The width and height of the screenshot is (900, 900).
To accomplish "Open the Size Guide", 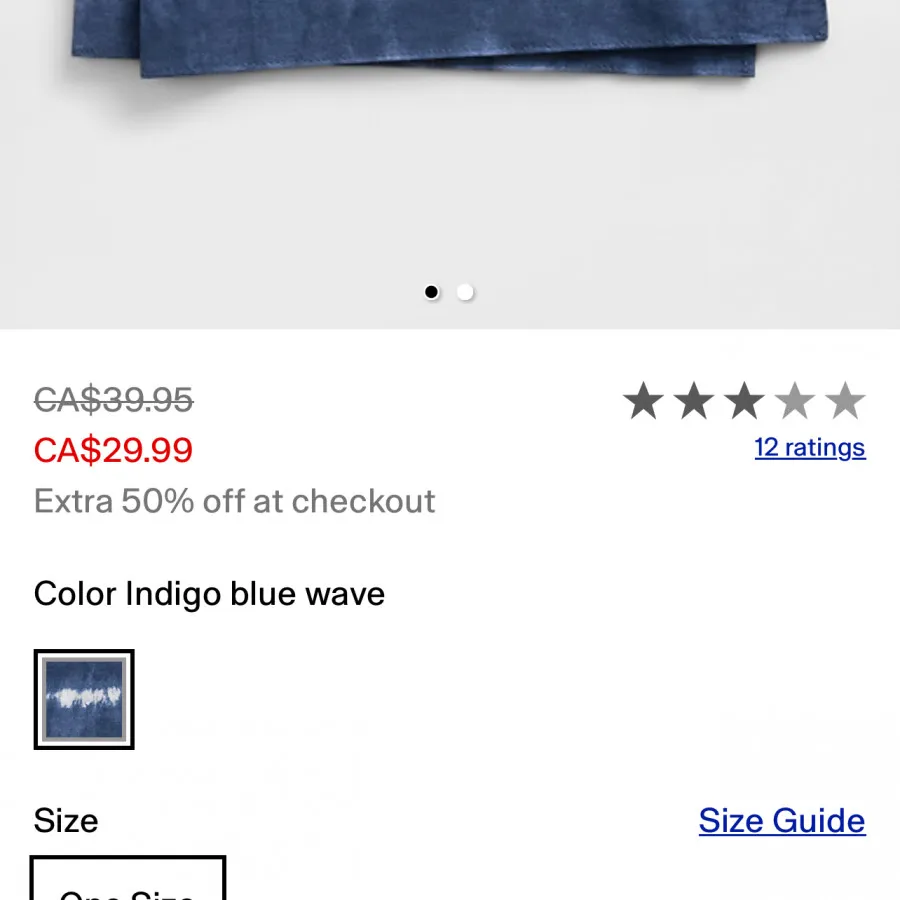I will pos(781,820).
